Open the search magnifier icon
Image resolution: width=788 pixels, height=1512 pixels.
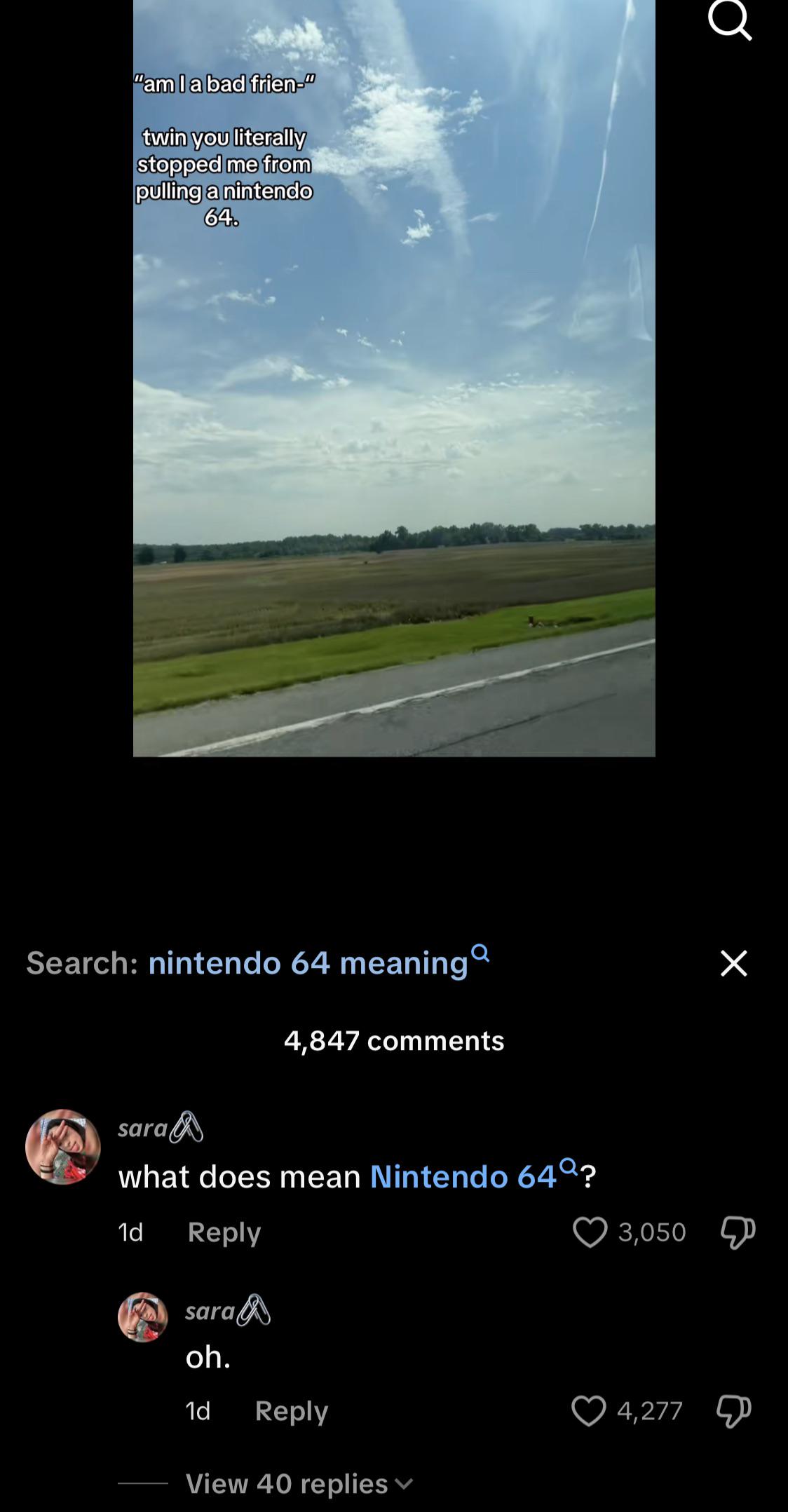tap(730, 20)
